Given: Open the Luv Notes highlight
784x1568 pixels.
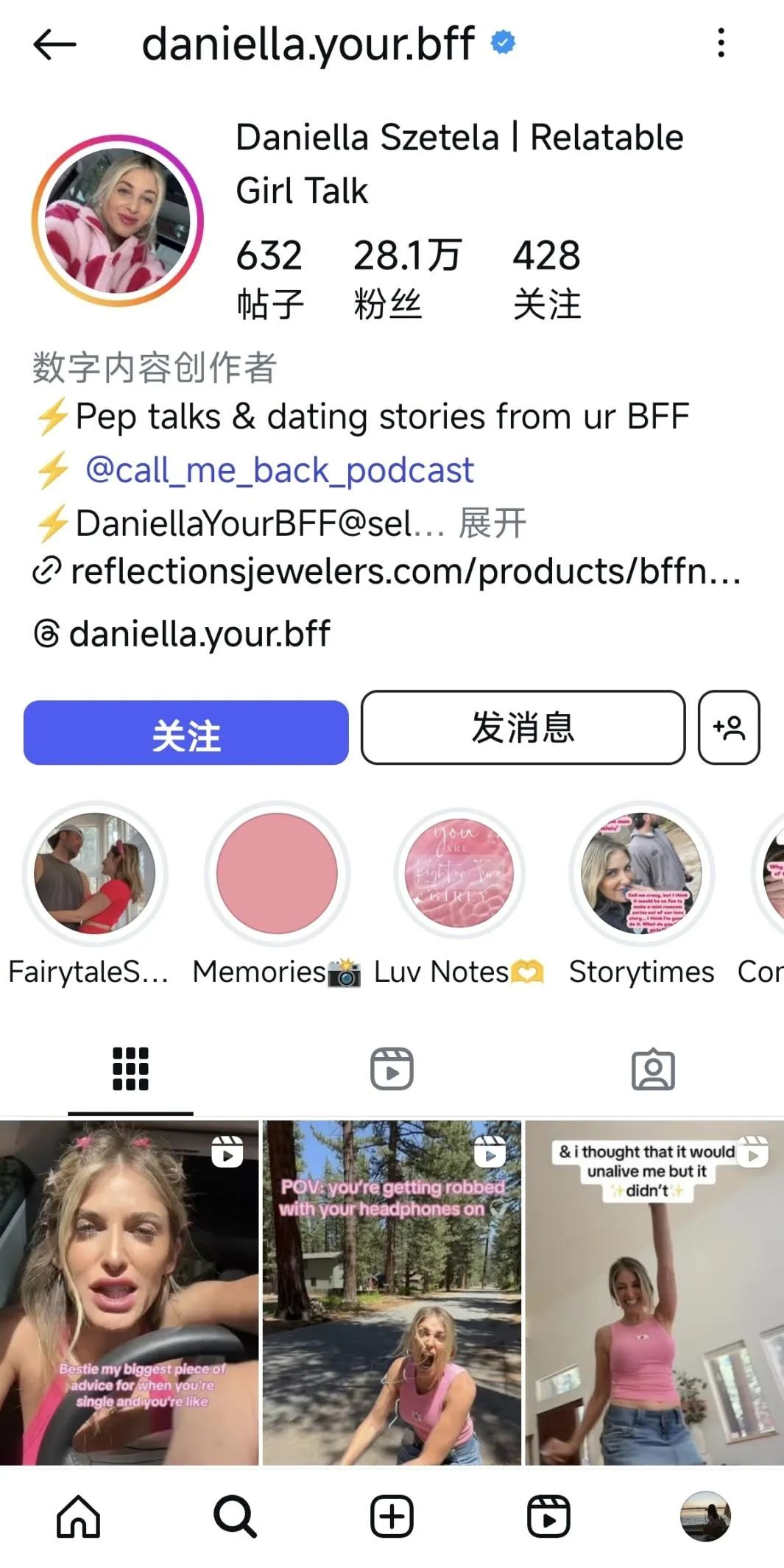Looking at the screenshot, I should point(459,874).
